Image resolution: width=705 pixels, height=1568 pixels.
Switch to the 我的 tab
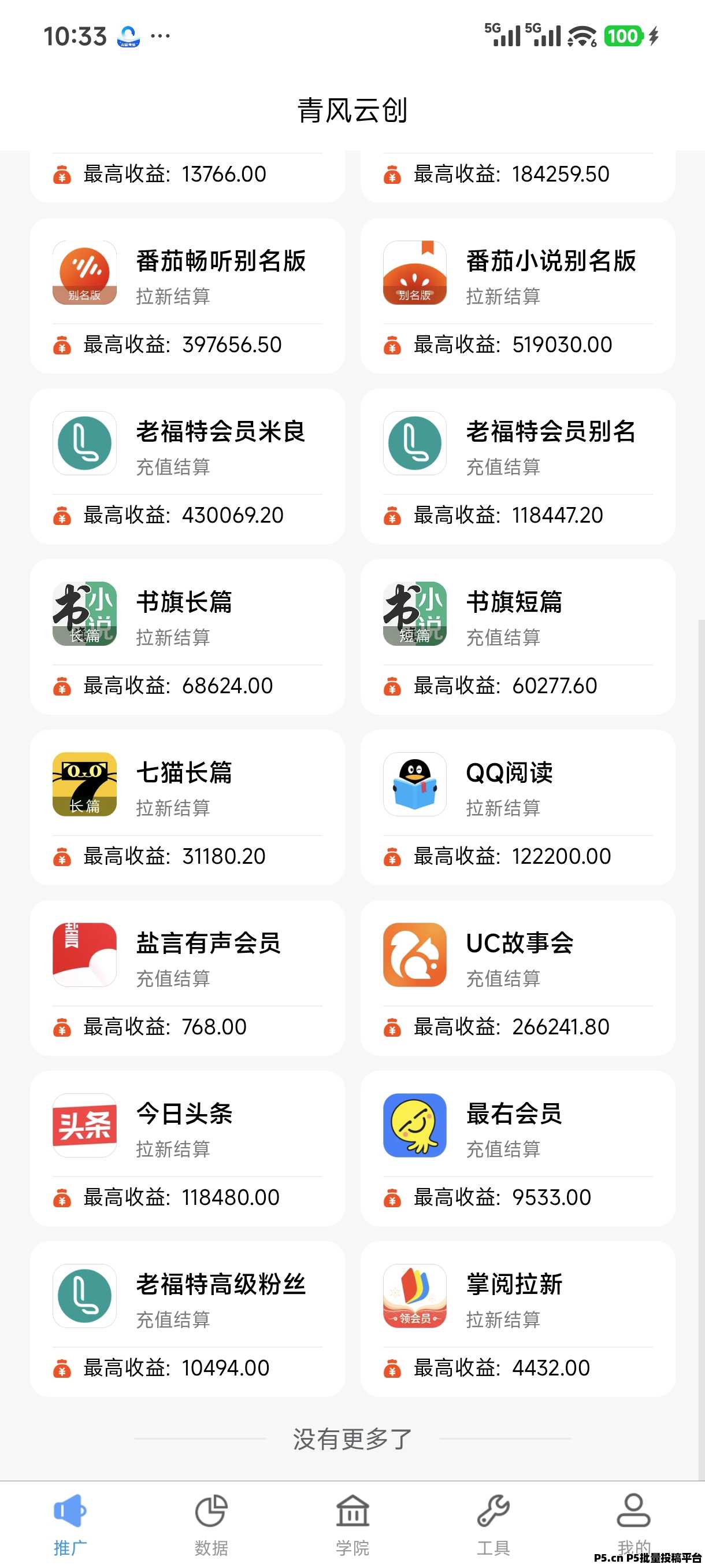tap(633, 1510)
